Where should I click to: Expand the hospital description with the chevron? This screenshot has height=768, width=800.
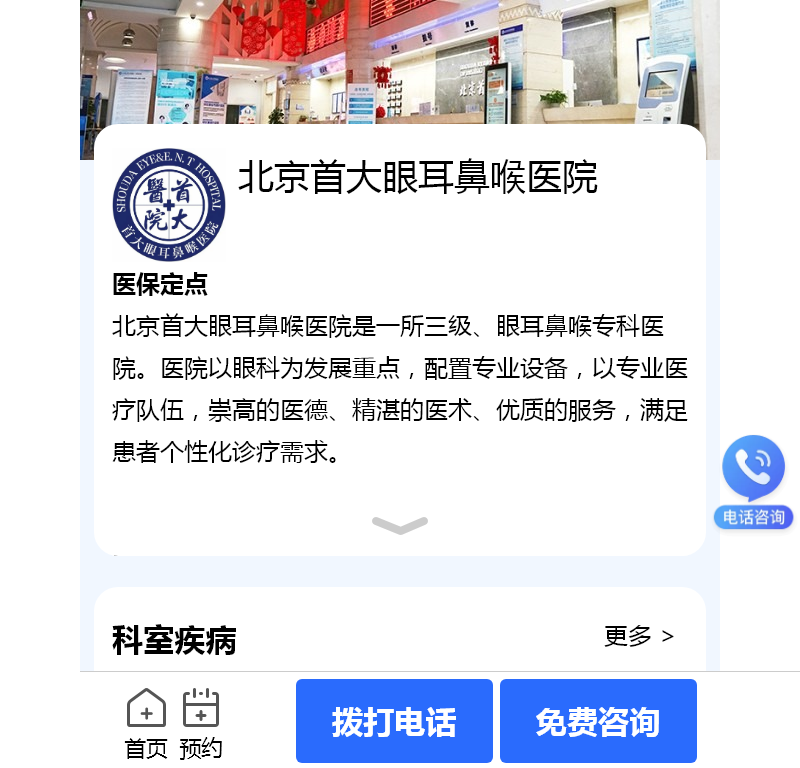coord(400,525)
